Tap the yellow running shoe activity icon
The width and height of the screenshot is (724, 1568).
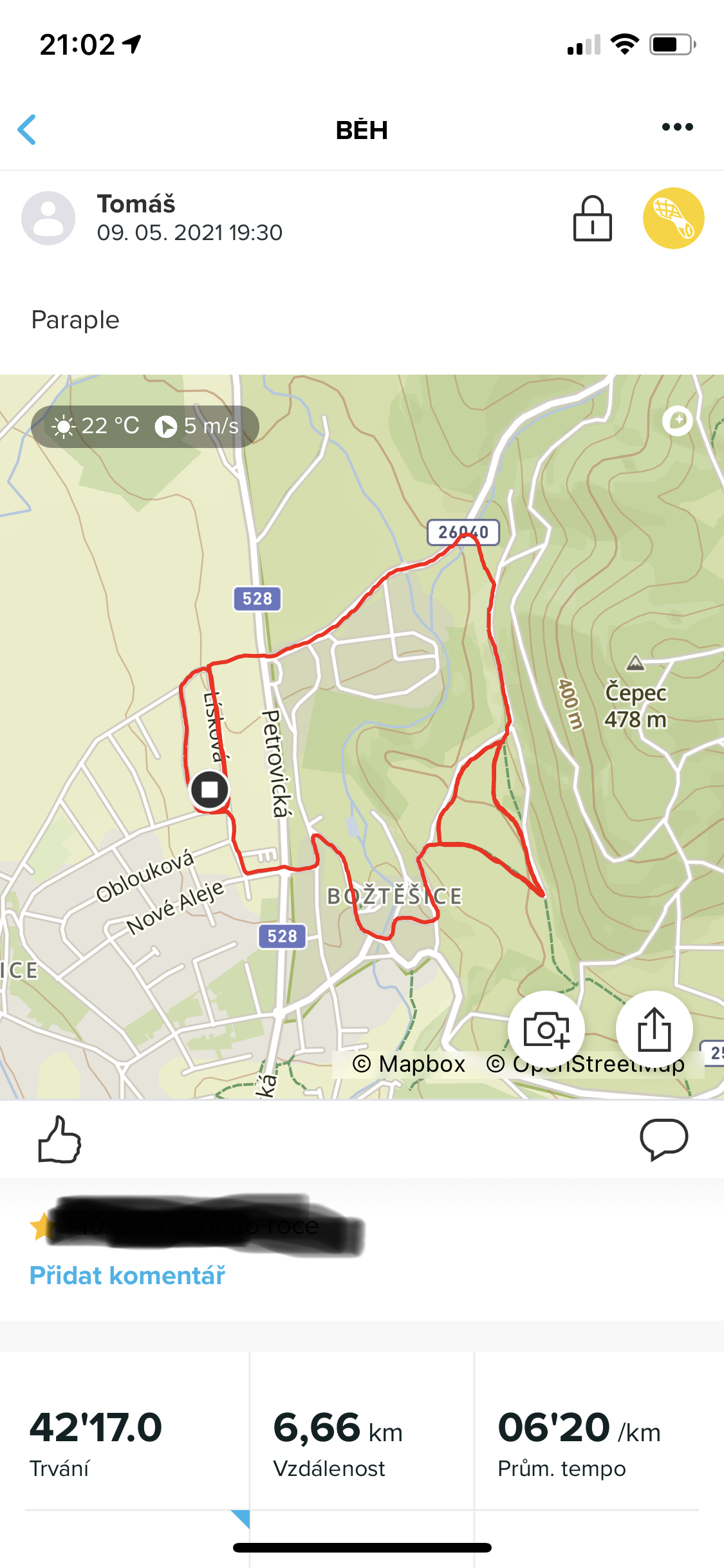click(x=673, y=218)
